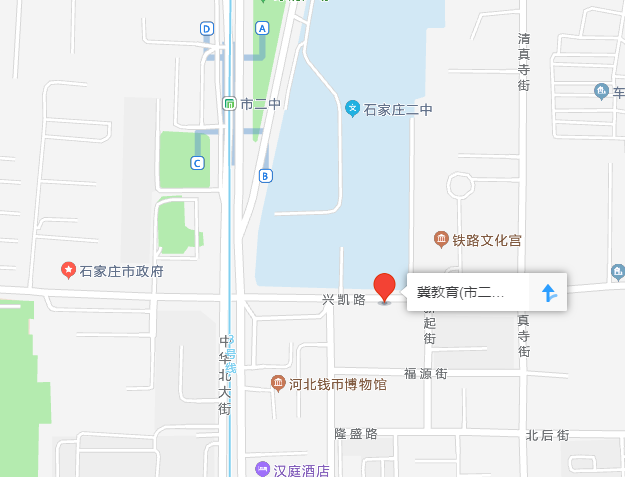Screen dimensions: 625x477
Task: Tap the 冀教育 location callout label
Action: pyautogui.click(x=461, y=293)
